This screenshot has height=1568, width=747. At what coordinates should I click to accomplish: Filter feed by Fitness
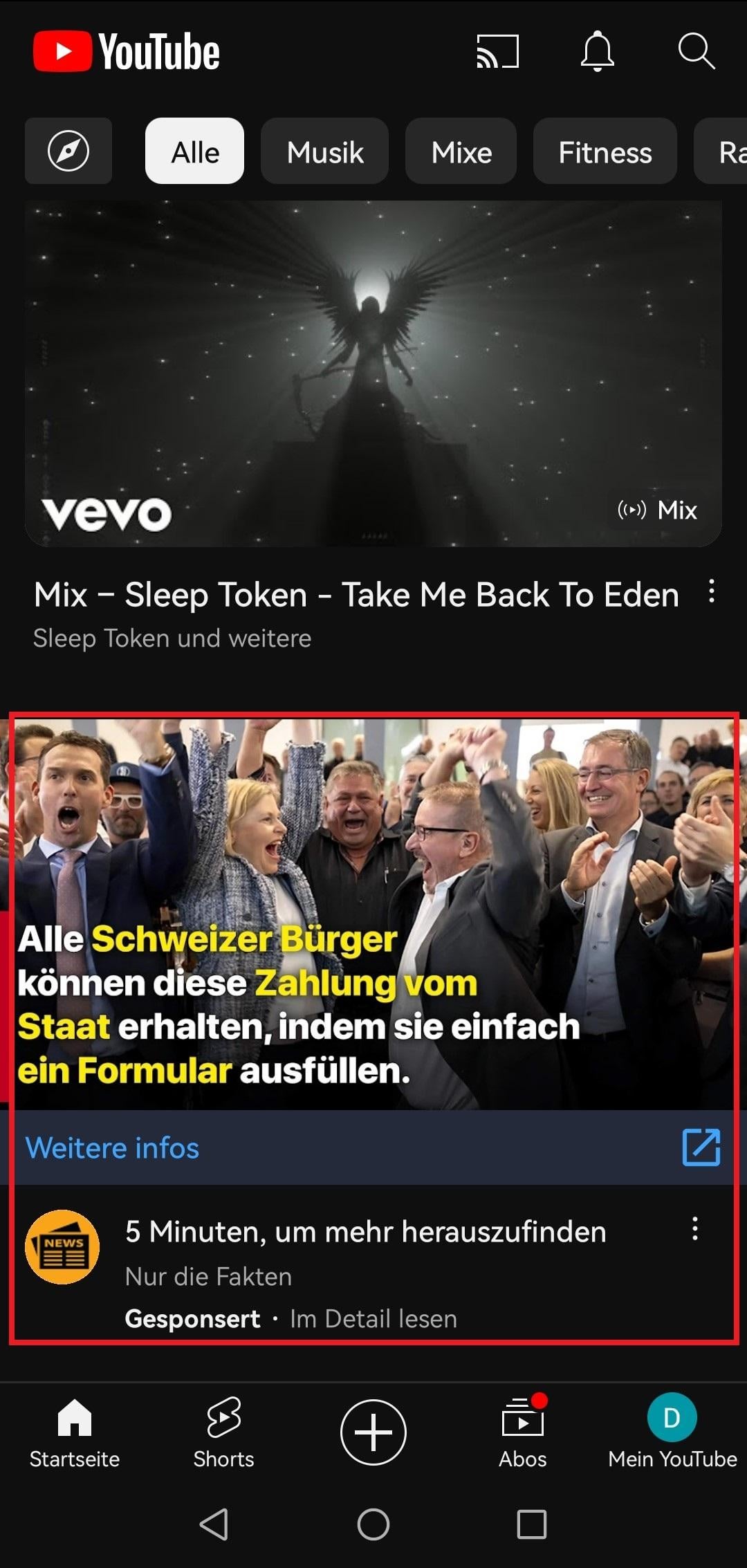point(605,151)
